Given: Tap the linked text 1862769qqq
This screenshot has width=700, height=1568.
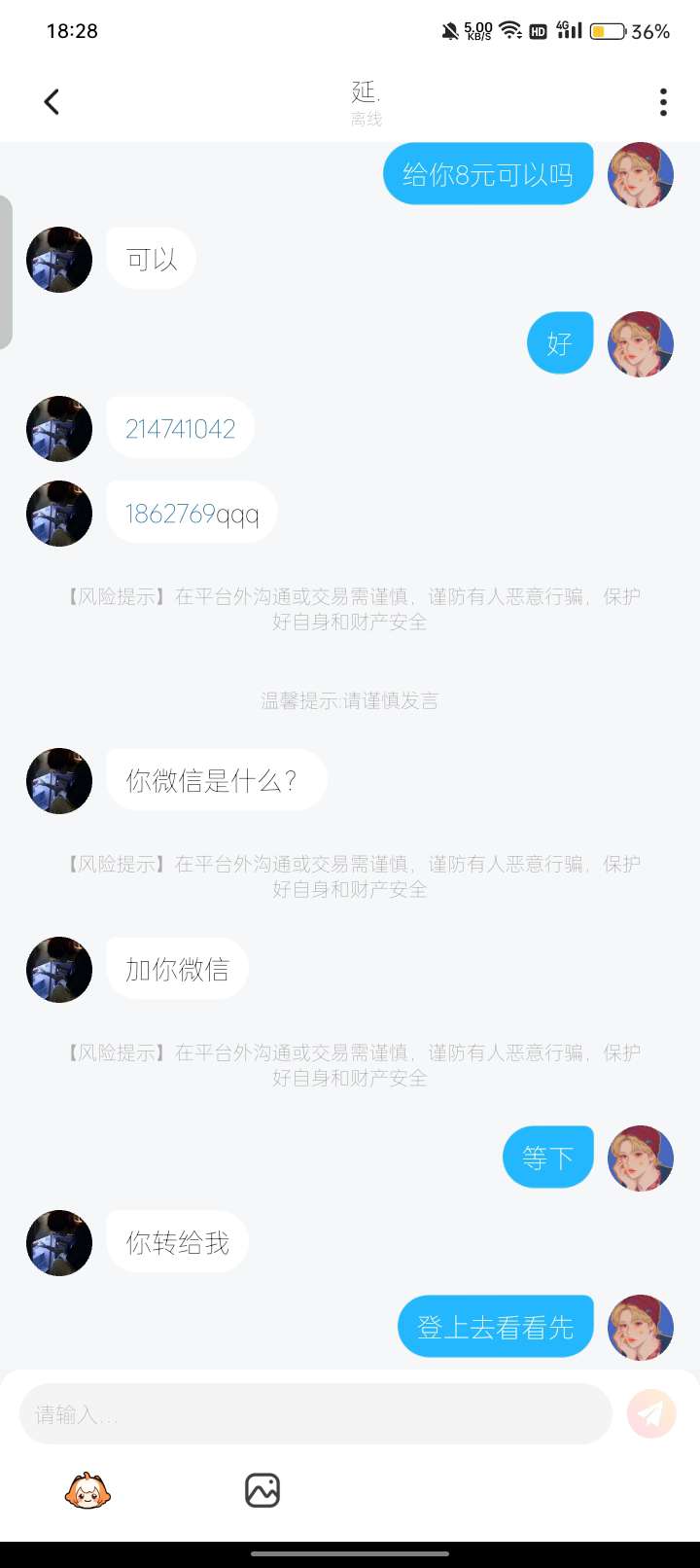Looking at the screenshot, I should (192, 514).
